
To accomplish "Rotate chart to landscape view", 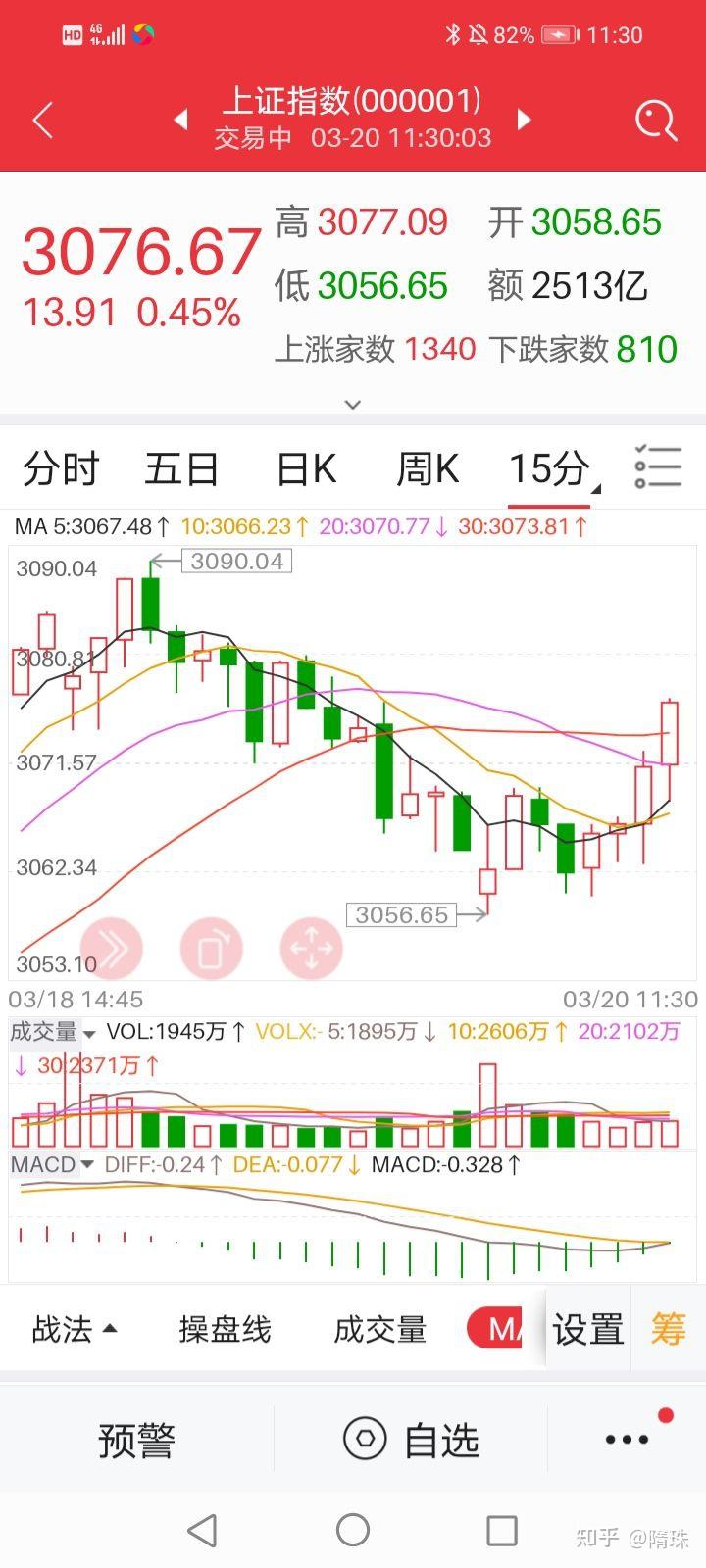I will pos(211,949).
